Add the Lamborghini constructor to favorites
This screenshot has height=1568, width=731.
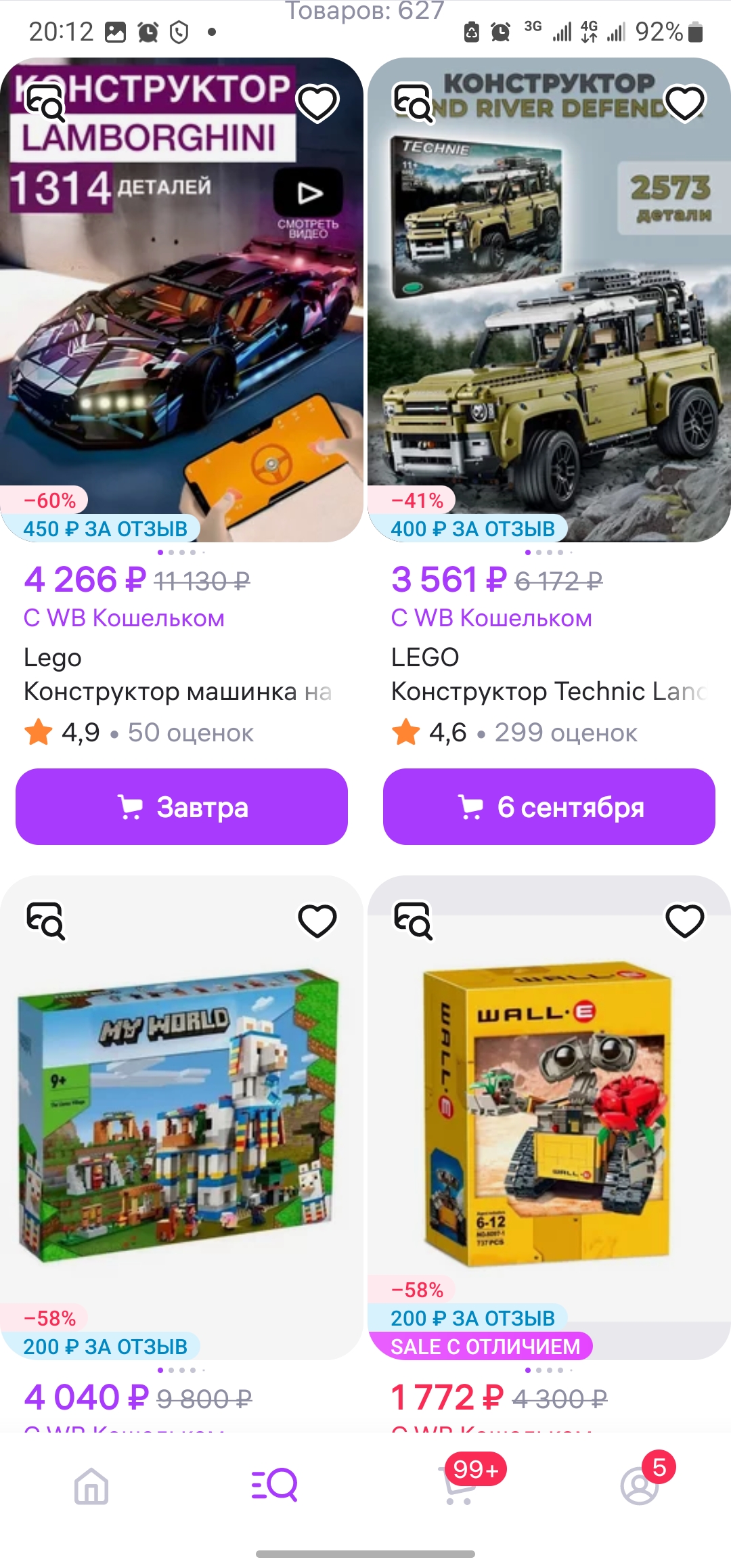(x=317, y=103)
